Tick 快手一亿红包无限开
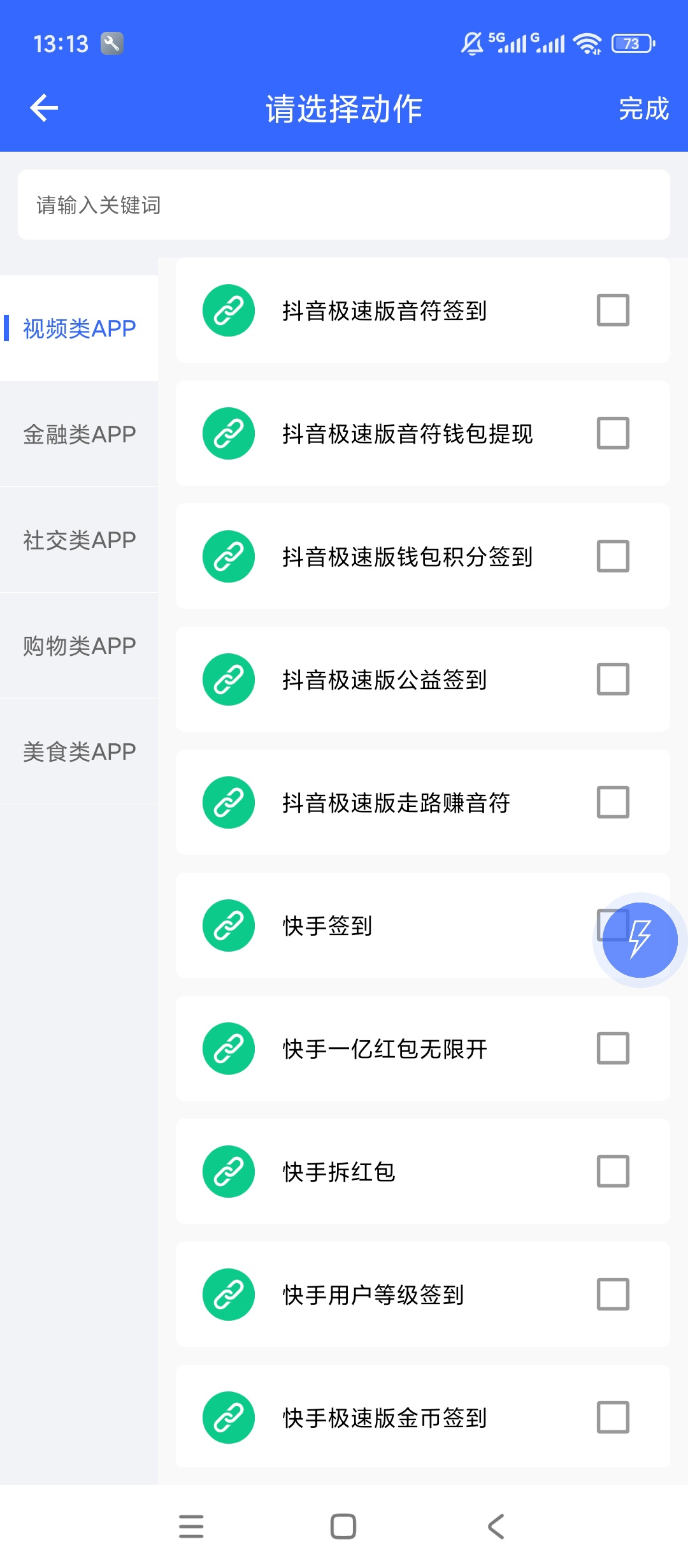The height and width of the screenshot is (1568, 688). point(613,1049)
